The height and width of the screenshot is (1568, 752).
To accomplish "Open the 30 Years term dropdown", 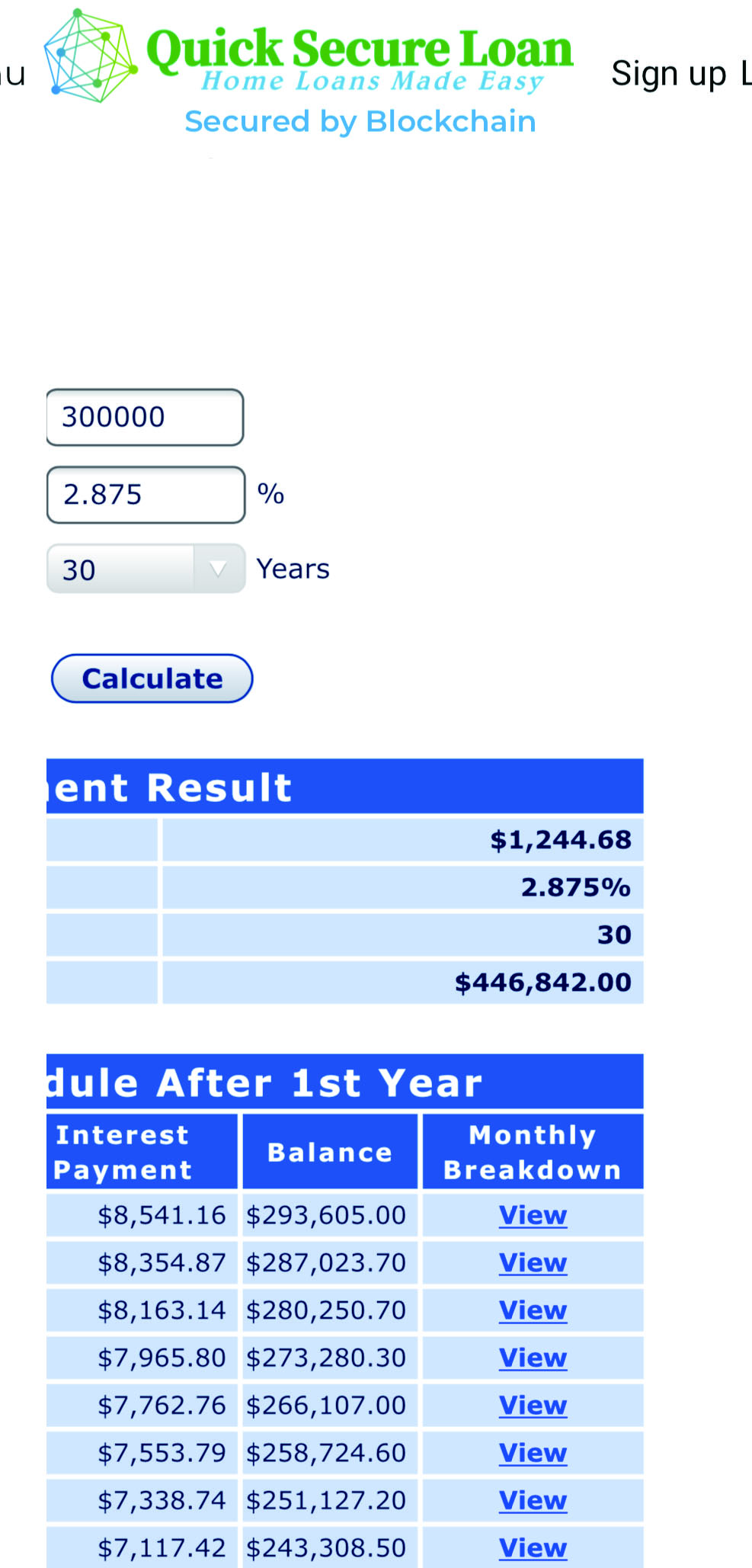I will [146, 569].
